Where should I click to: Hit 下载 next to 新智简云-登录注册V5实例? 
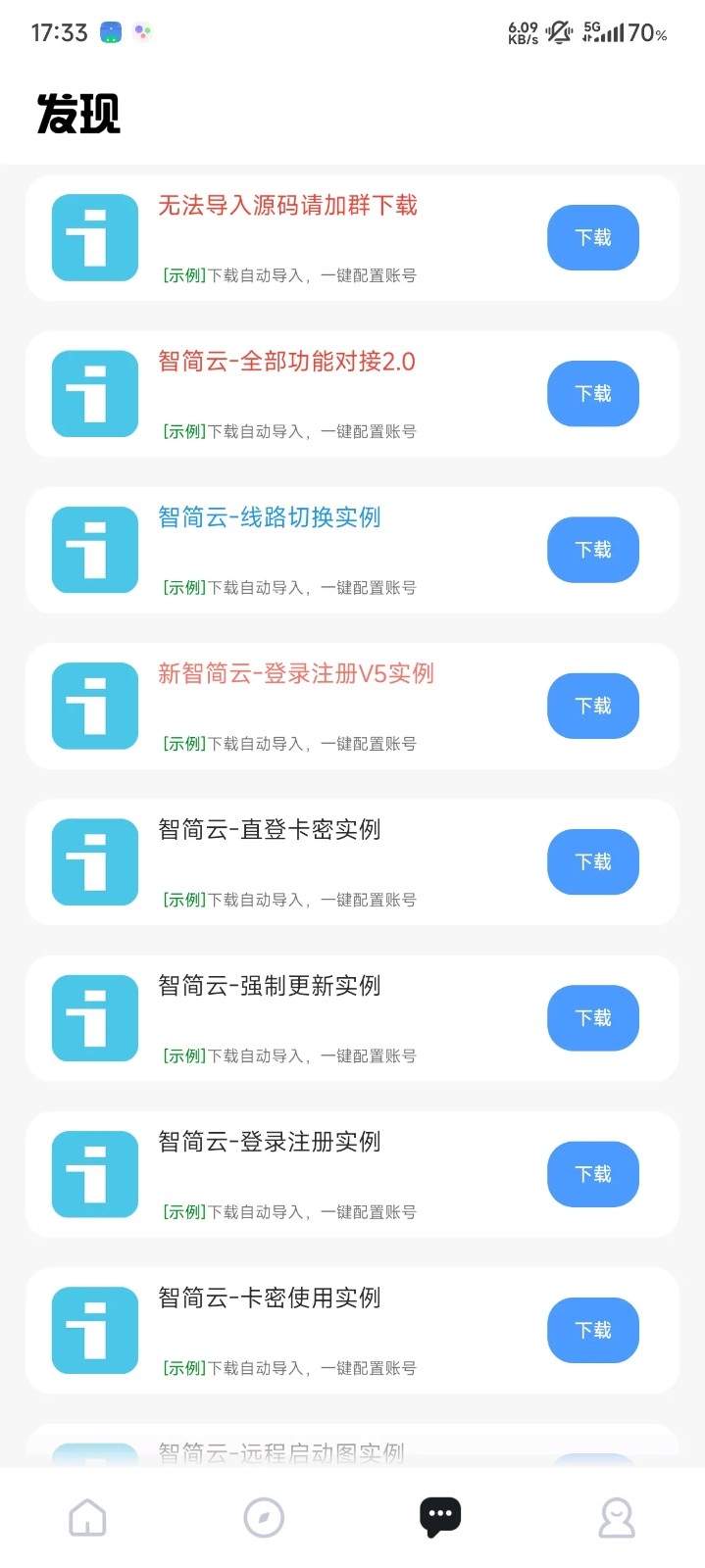pyautogui.click(x=593, y=706)
